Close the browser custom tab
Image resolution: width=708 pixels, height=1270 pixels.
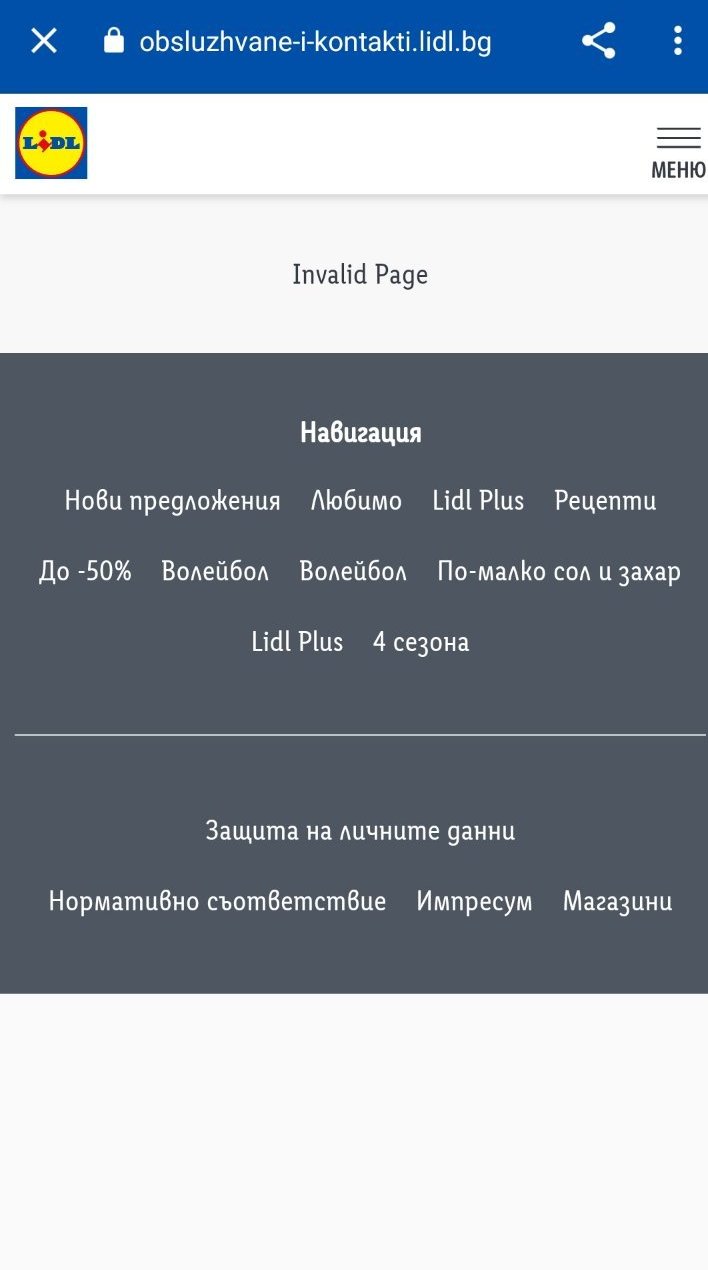point(44,41)
